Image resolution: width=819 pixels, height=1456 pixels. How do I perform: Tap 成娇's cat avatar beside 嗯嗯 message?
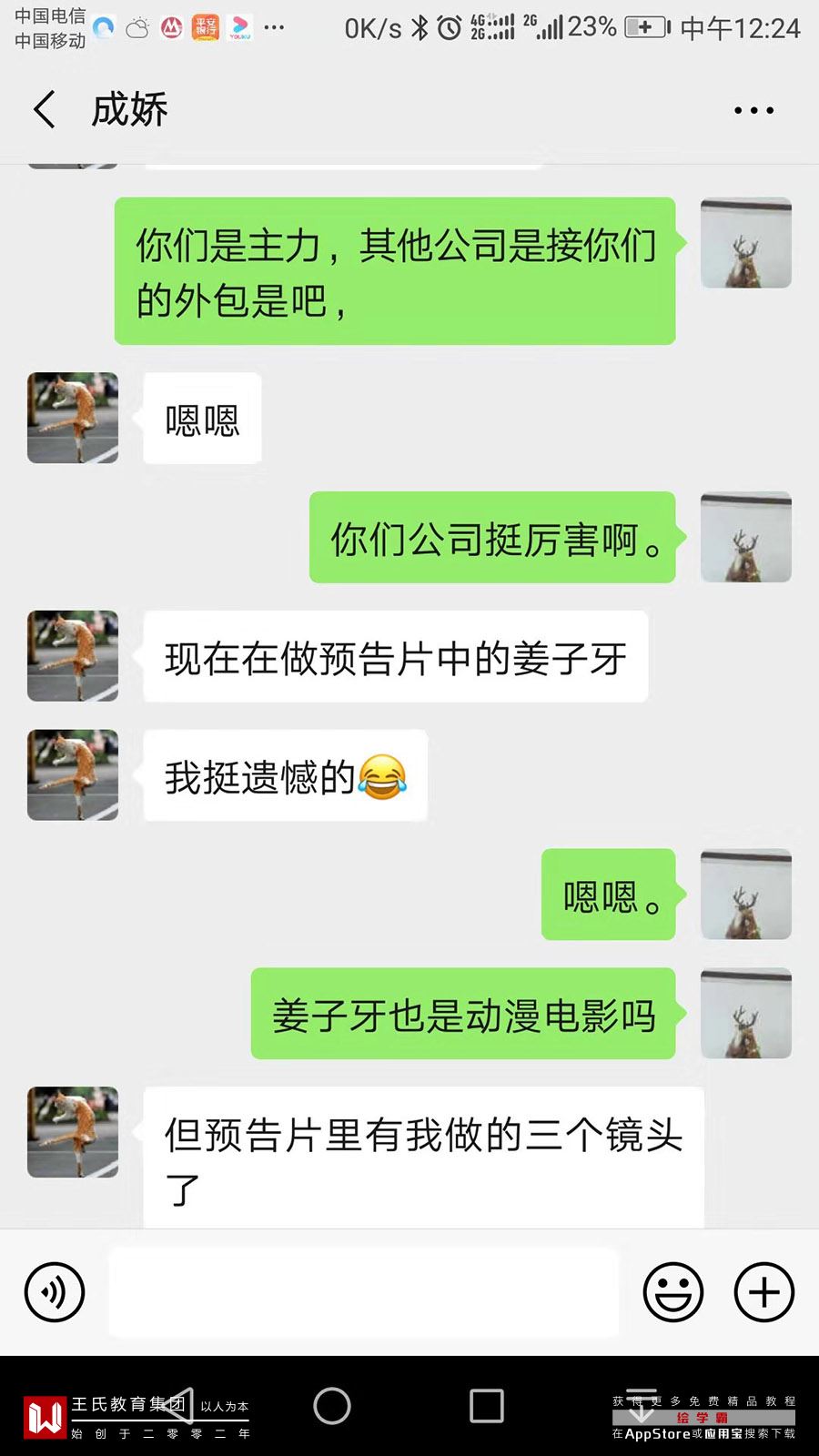[73, 418]
